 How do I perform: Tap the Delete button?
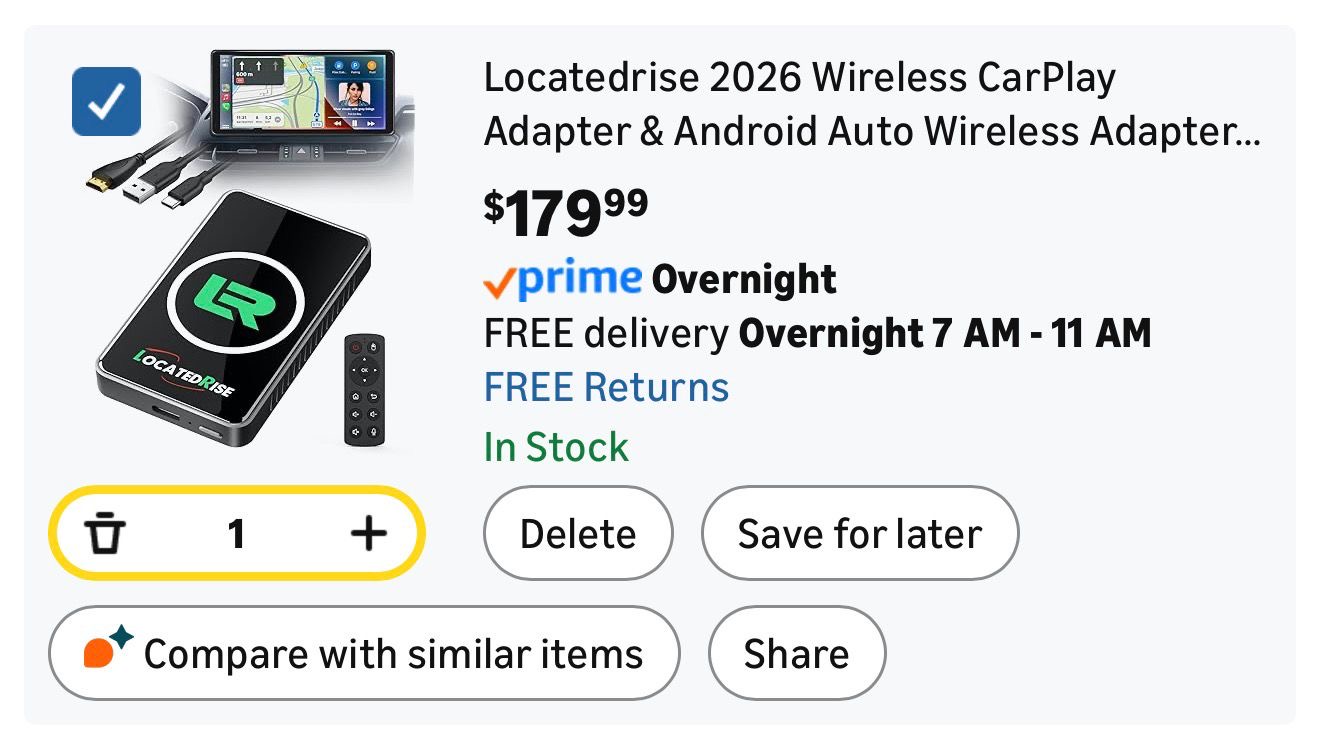tap(578, 534)
